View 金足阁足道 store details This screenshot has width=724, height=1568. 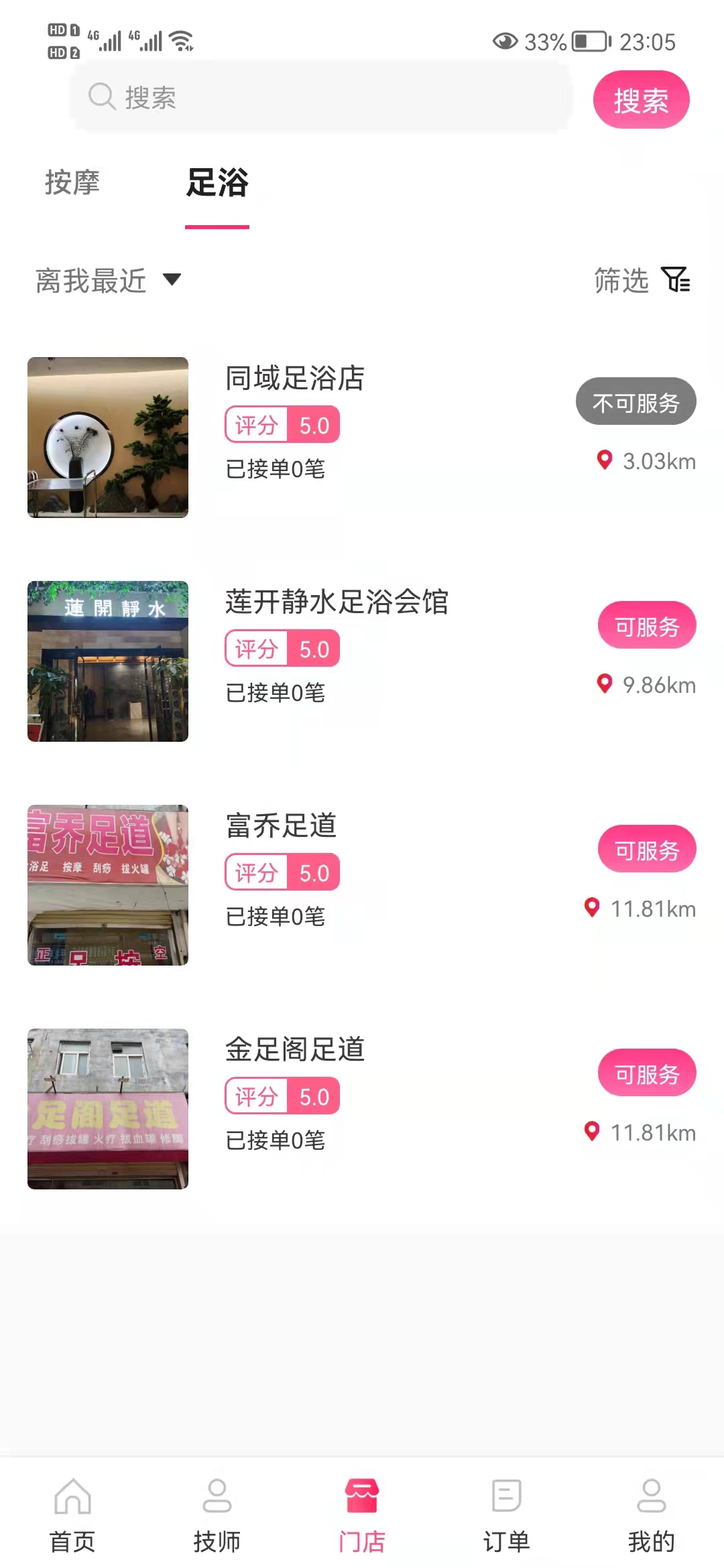[x=295, y=1049]
